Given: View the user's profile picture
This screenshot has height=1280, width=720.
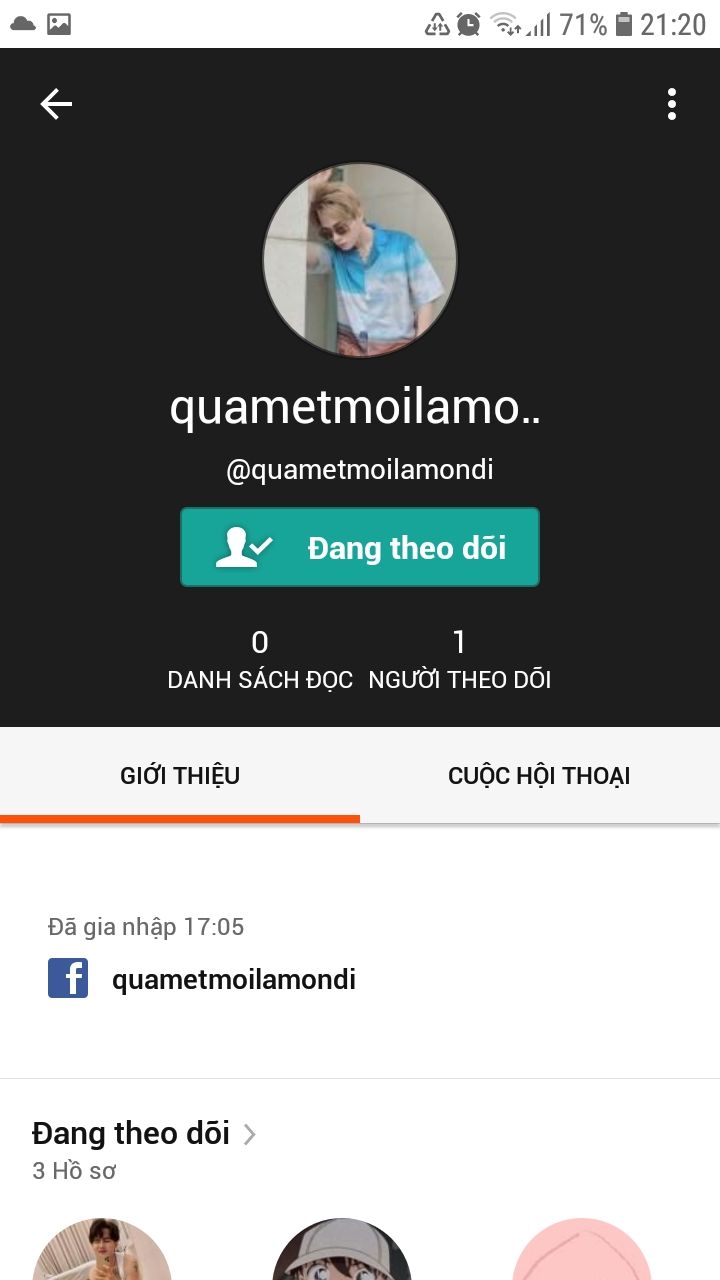Looking at the screenshot, I should tap(360, 260).
